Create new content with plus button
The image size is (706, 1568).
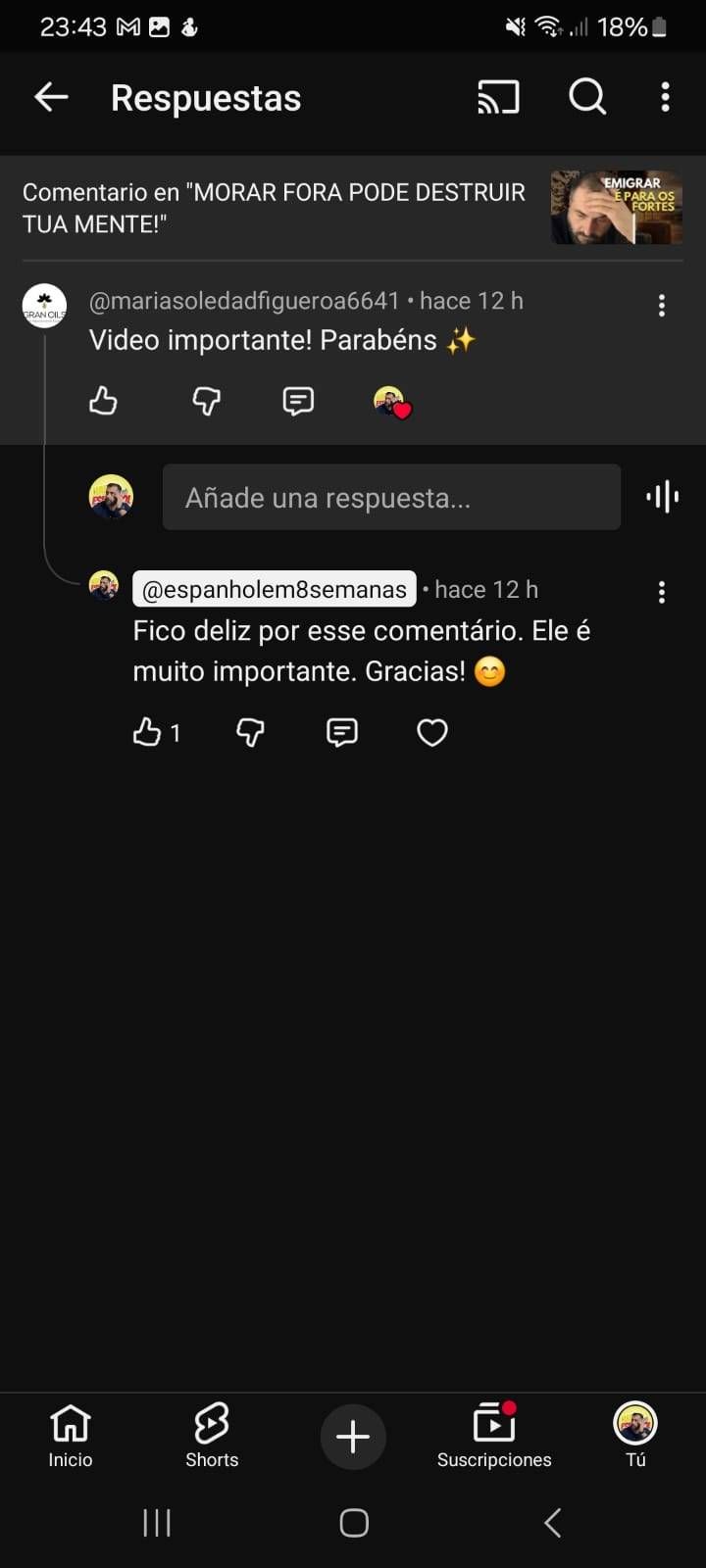tap(353, 1437)
